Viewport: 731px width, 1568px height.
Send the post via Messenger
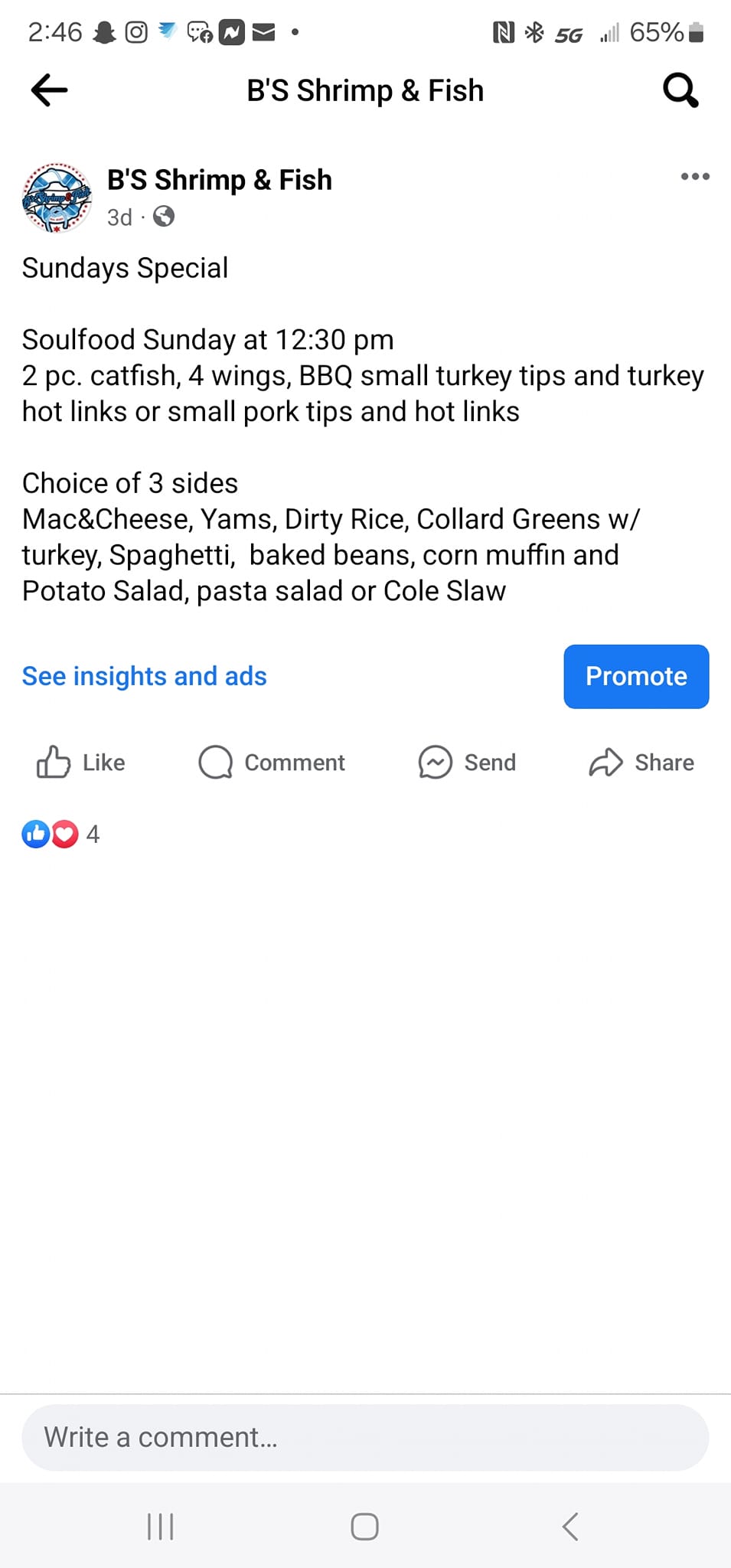pos(467,763)
